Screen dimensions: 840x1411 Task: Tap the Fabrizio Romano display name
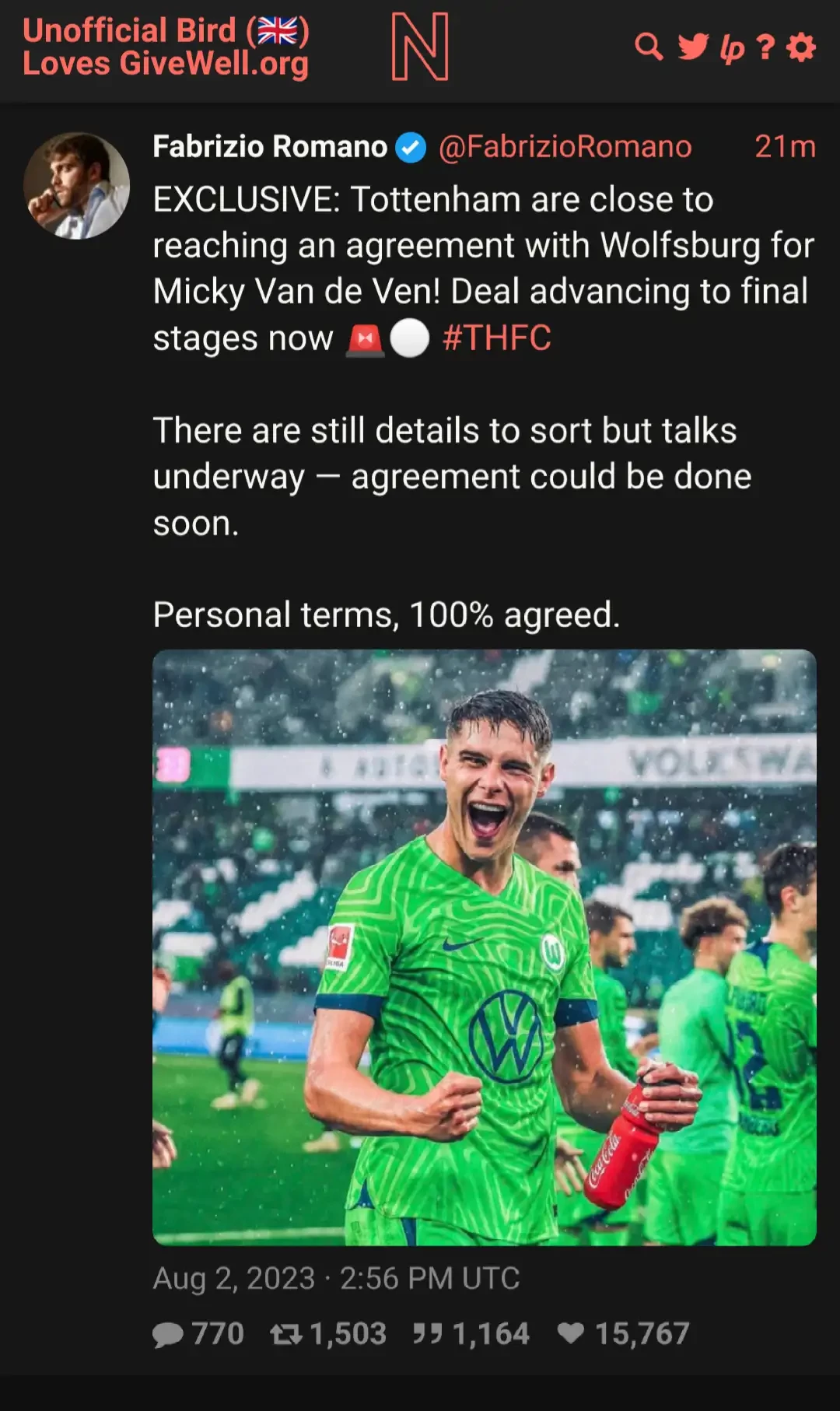pos(270,146)
